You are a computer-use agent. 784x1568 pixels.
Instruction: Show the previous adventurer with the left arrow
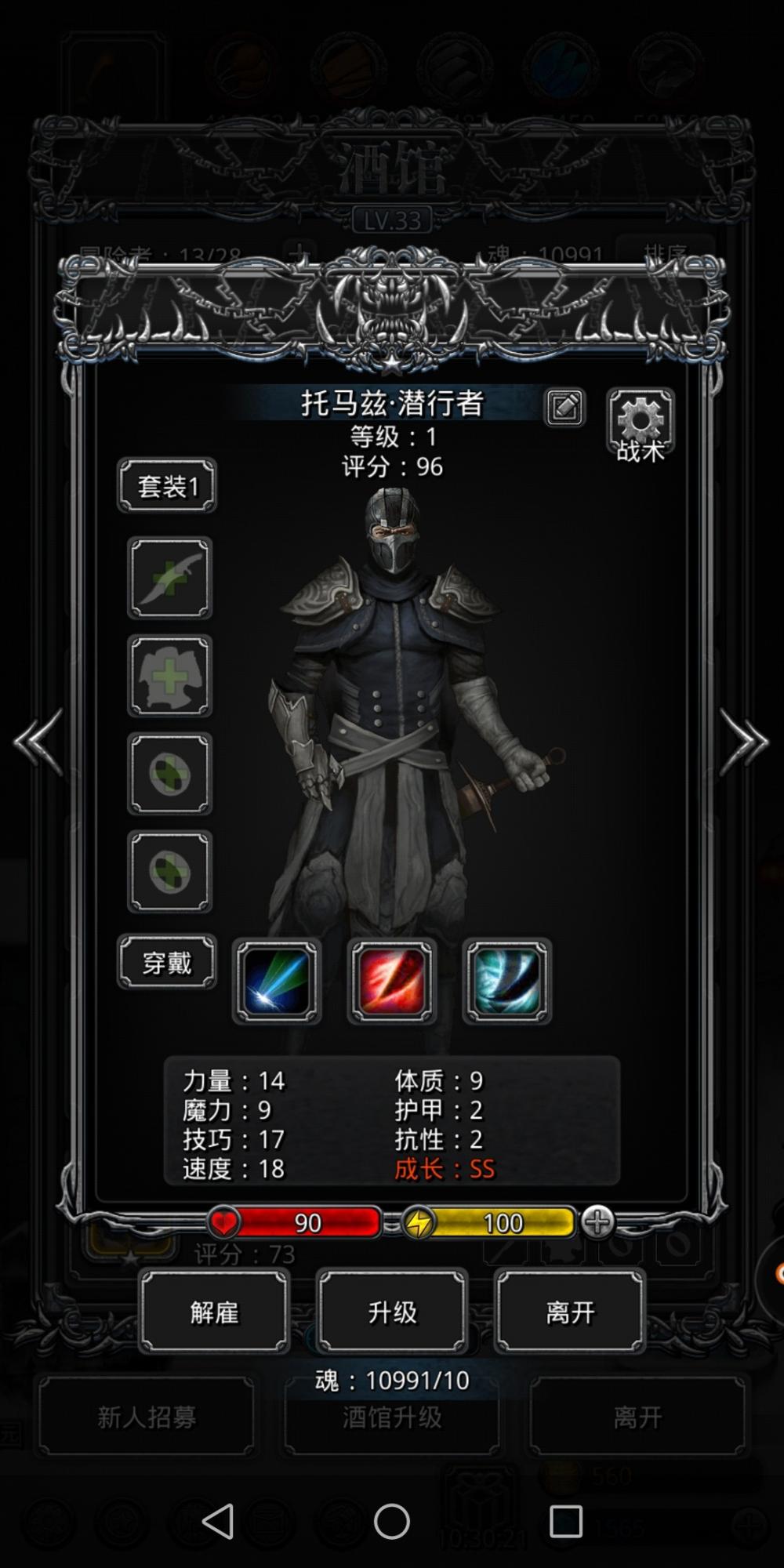(x=38, y=742)
